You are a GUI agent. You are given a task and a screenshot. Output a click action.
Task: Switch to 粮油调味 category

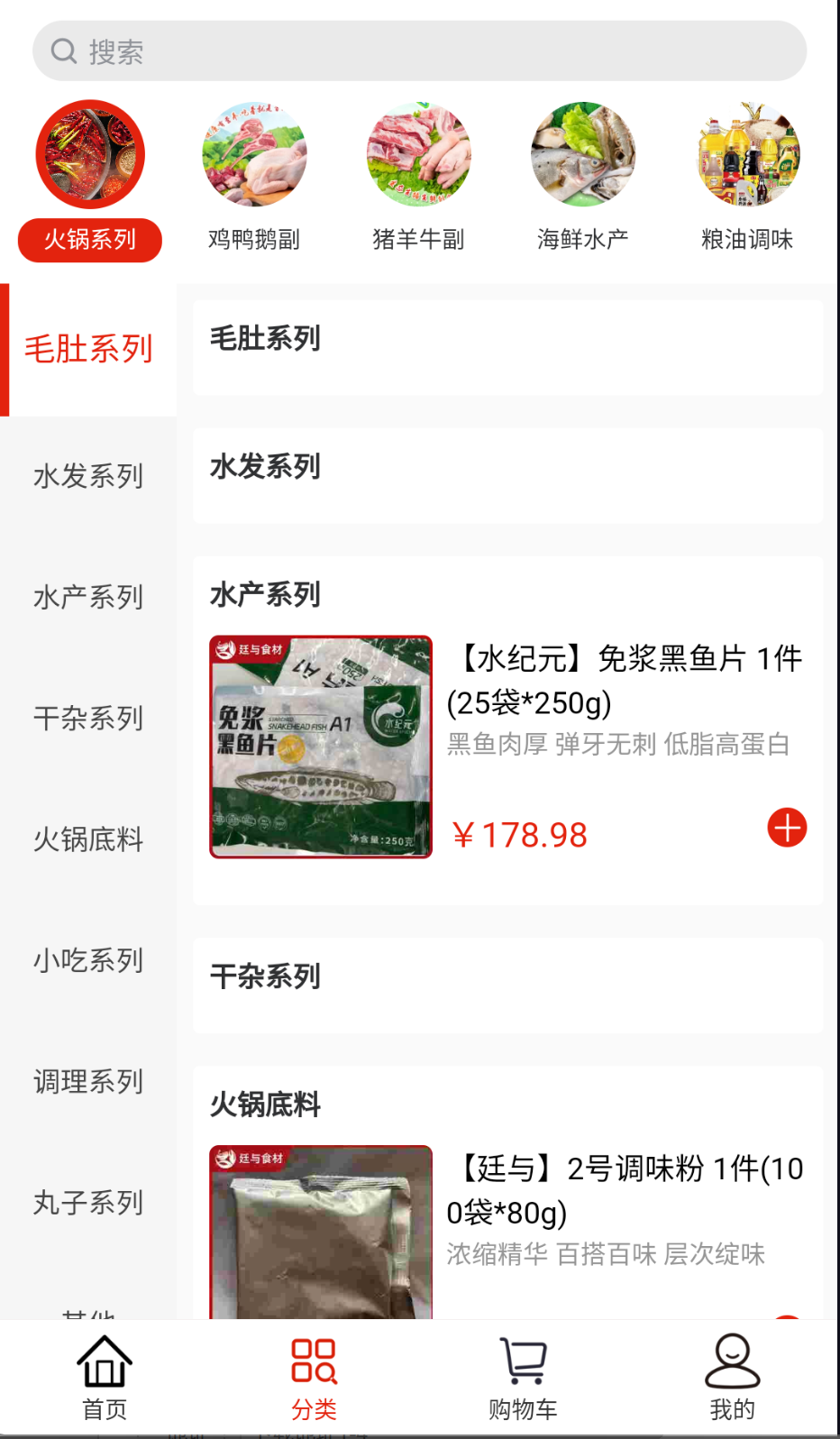746,154
